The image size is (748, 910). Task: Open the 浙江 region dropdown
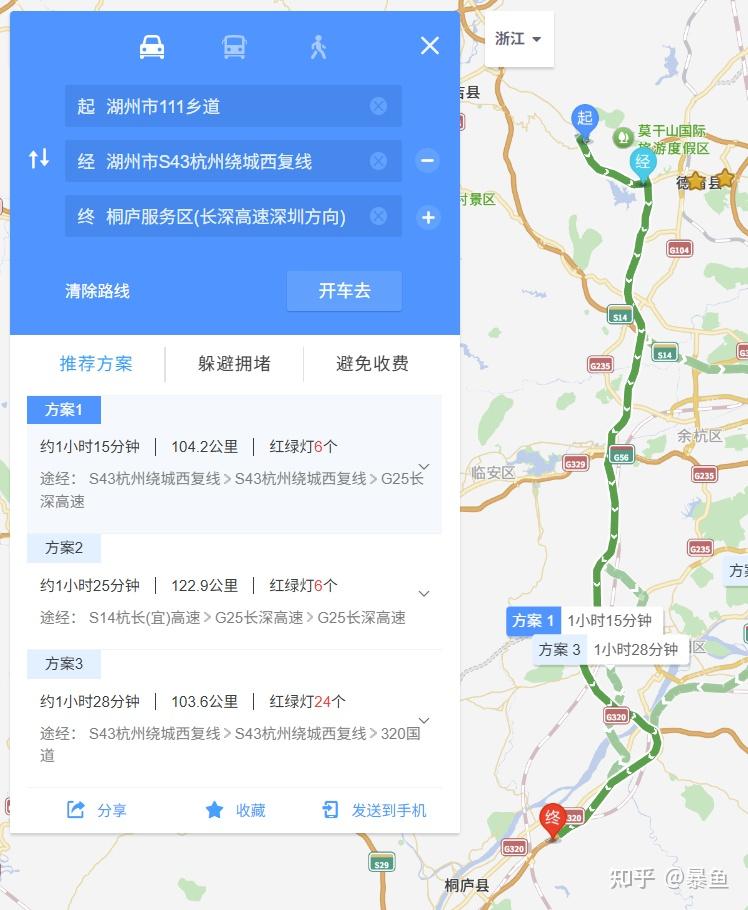point(519,39)
